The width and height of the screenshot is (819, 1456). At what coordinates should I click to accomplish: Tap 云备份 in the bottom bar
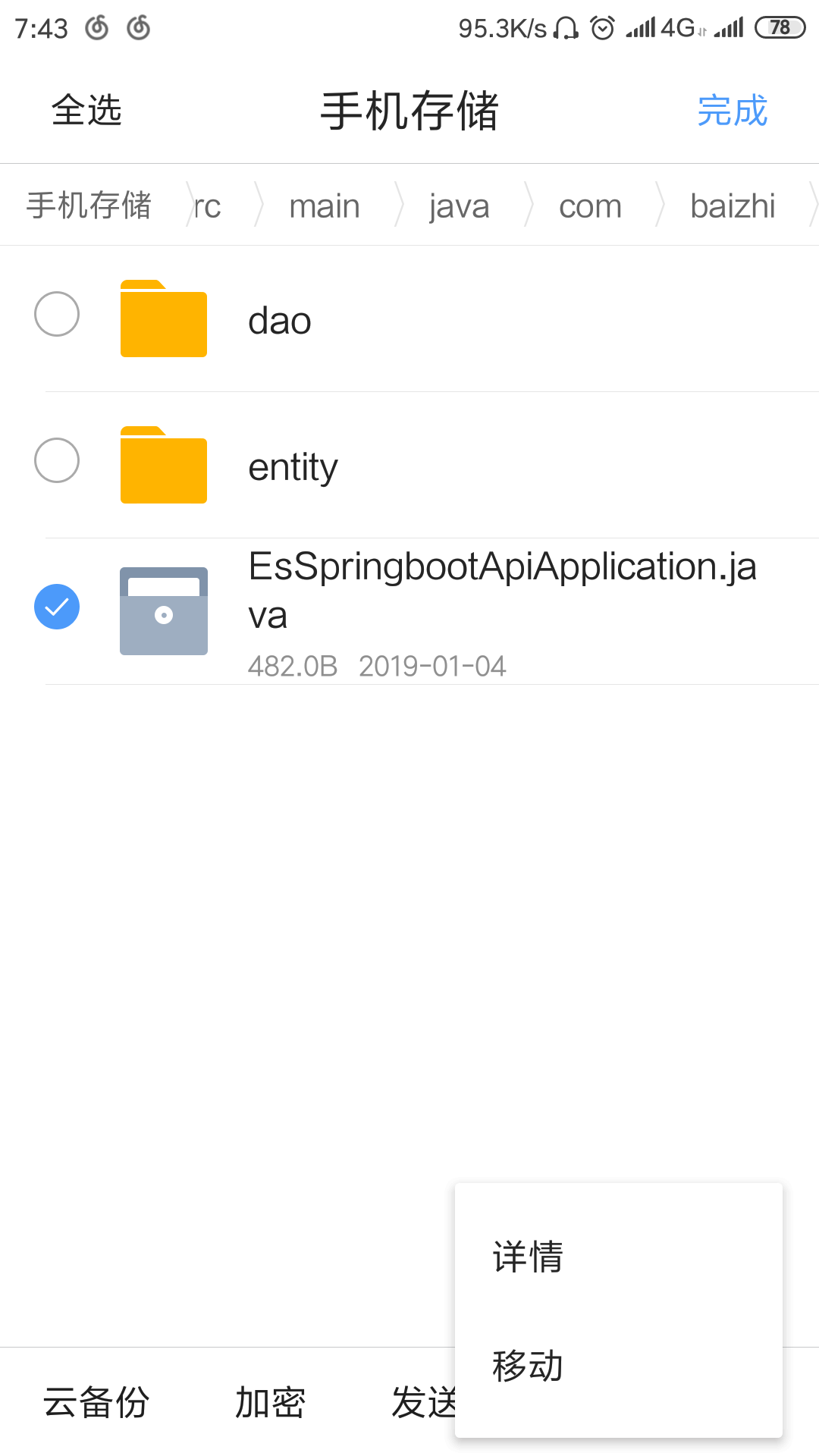[x=96, y=1401]
